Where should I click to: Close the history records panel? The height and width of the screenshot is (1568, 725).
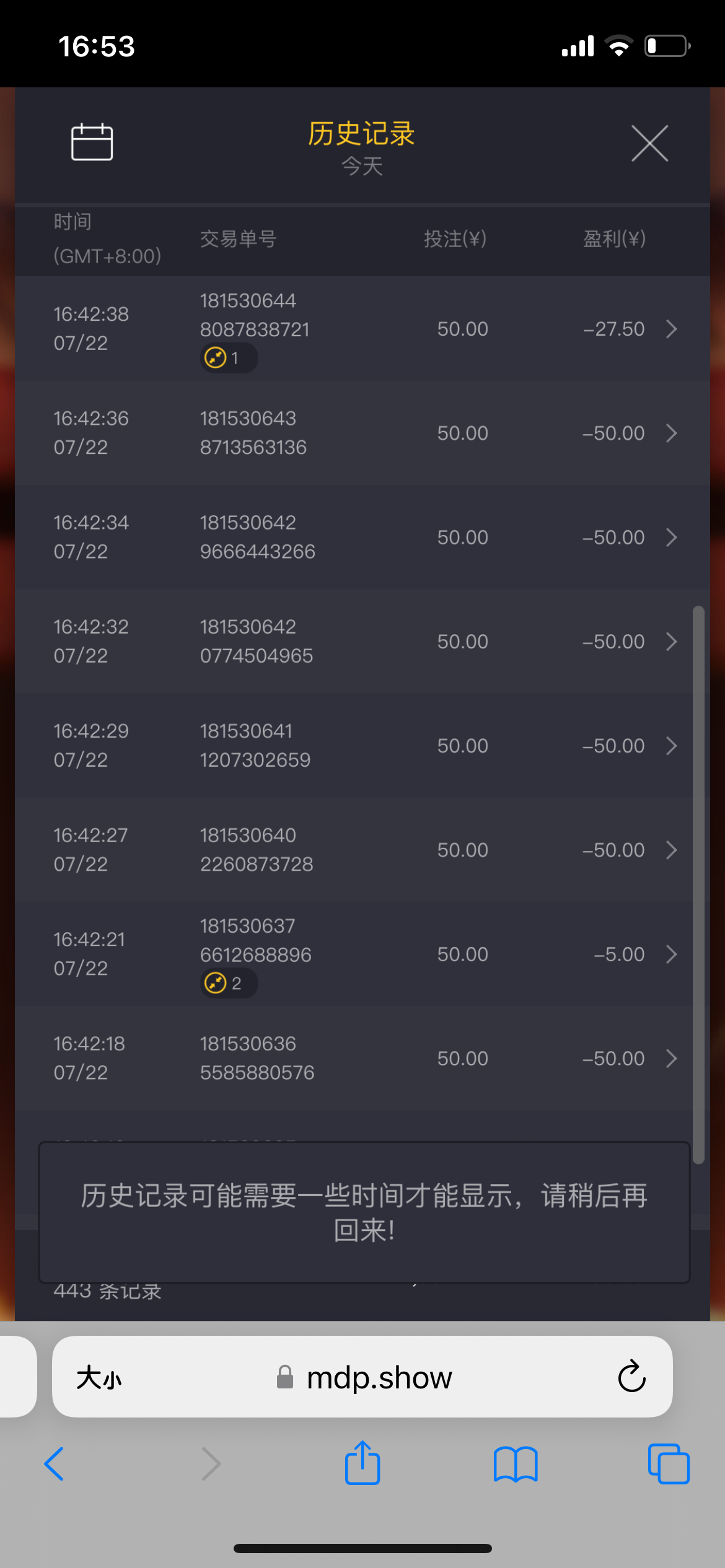(x=649, y=143)
